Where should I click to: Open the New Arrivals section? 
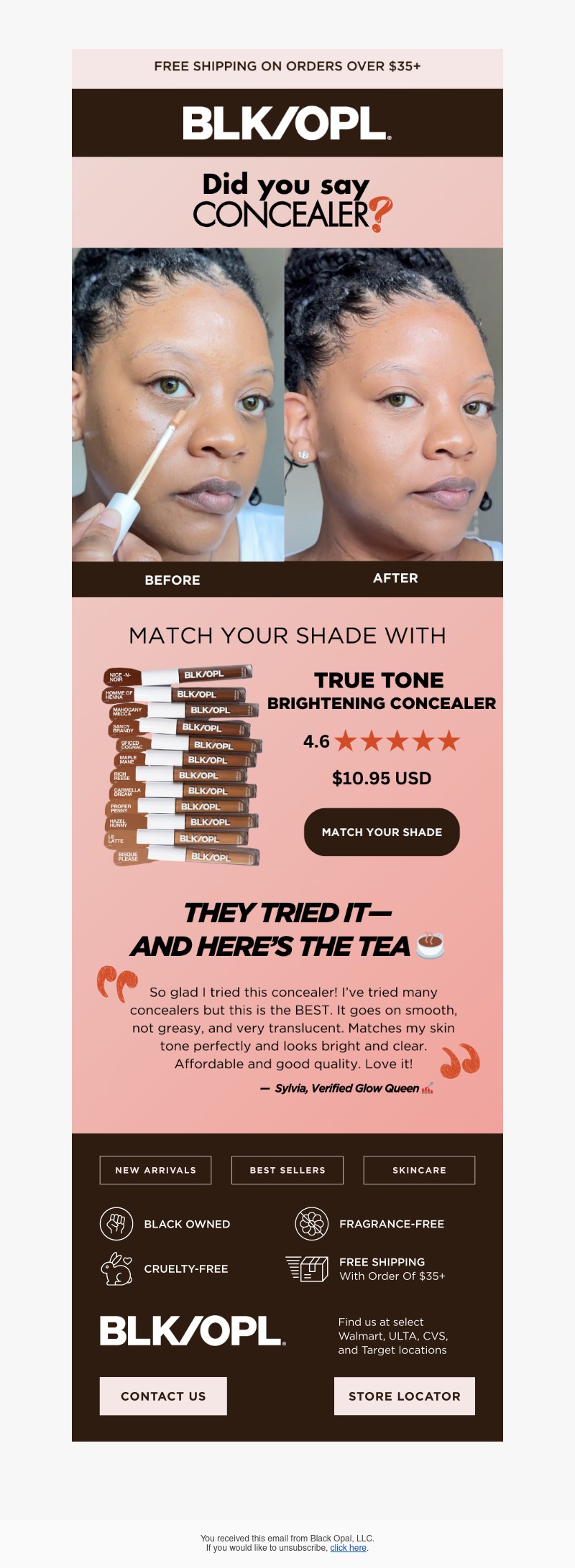pos(155,1170)
